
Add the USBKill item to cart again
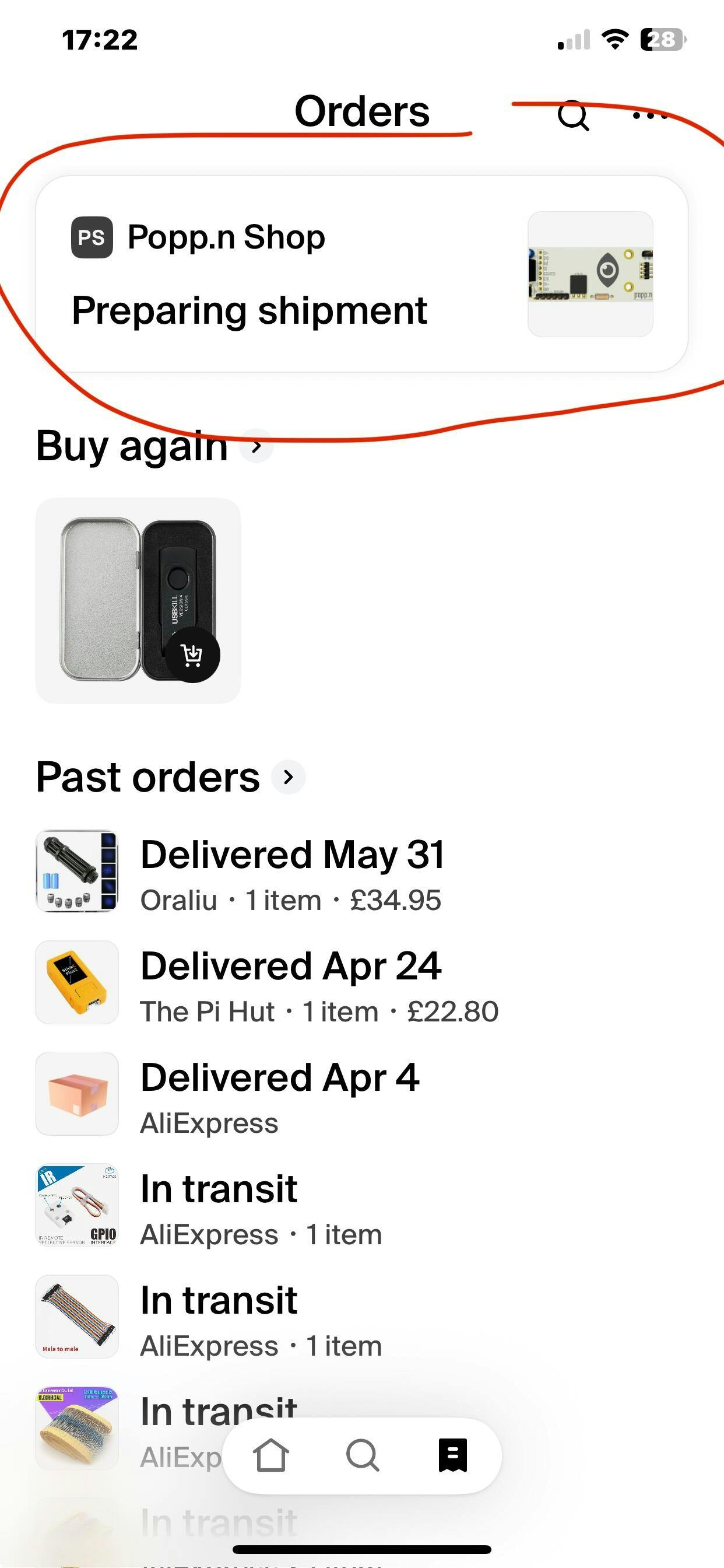192,654
